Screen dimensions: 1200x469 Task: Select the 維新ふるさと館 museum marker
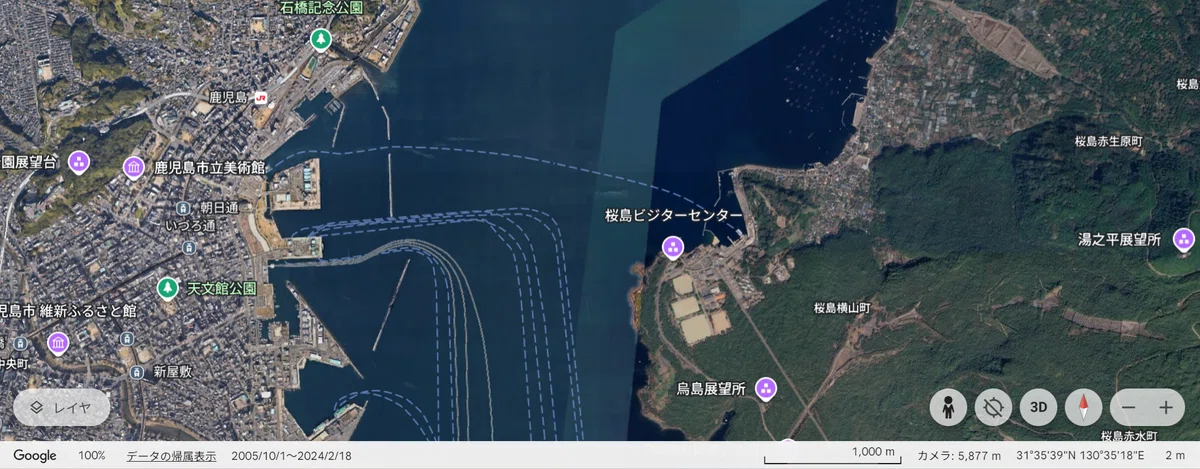57,343
